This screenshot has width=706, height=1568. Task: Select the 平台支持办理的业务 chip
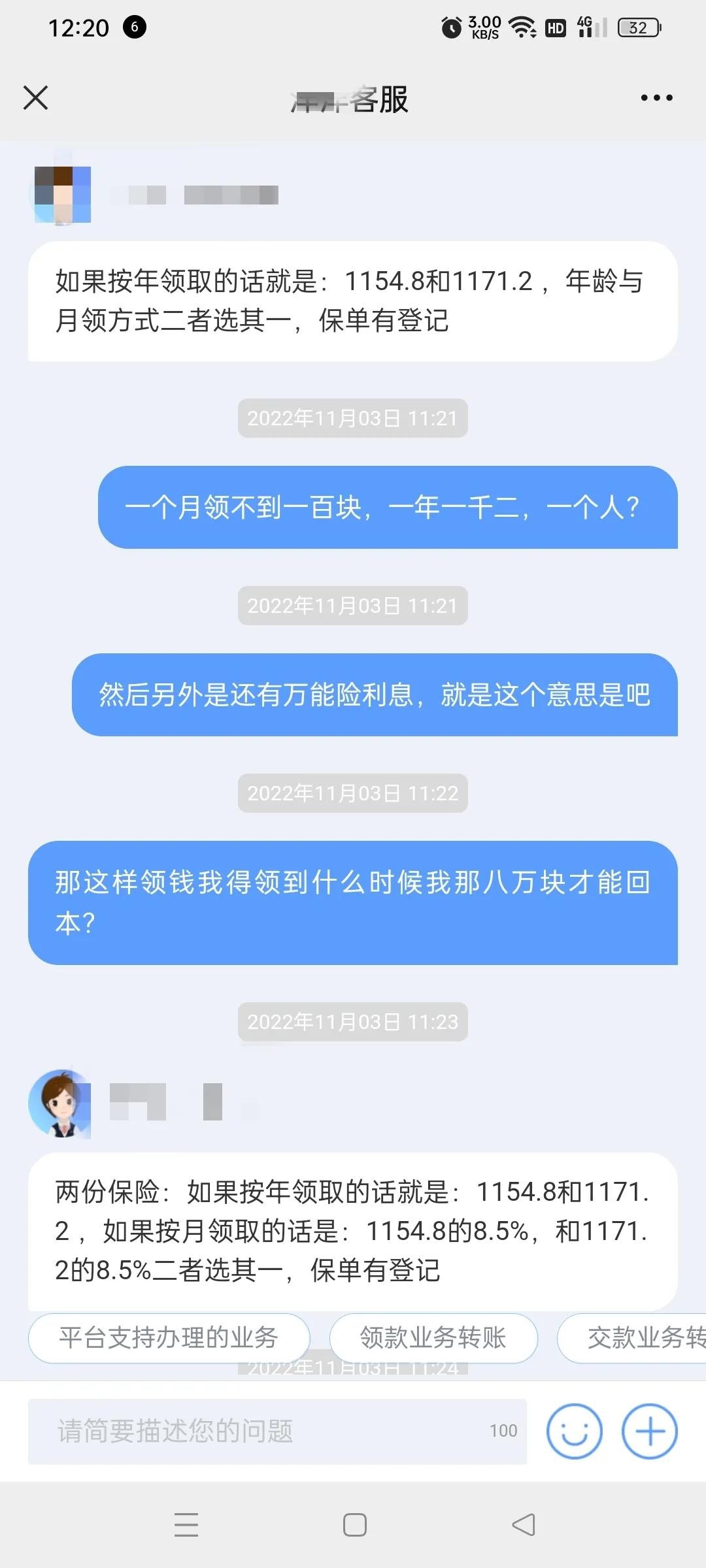click(x=169, y=1338)
